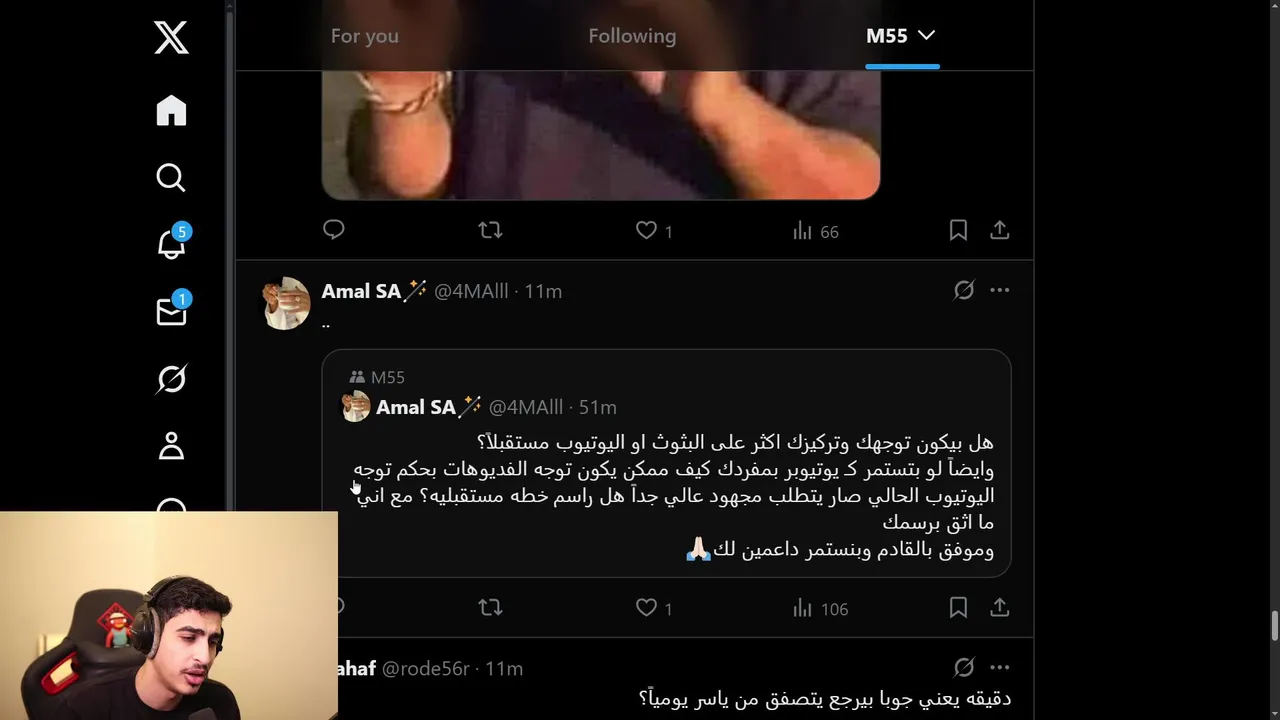Reply to the post with 66 views

(334, 230)
